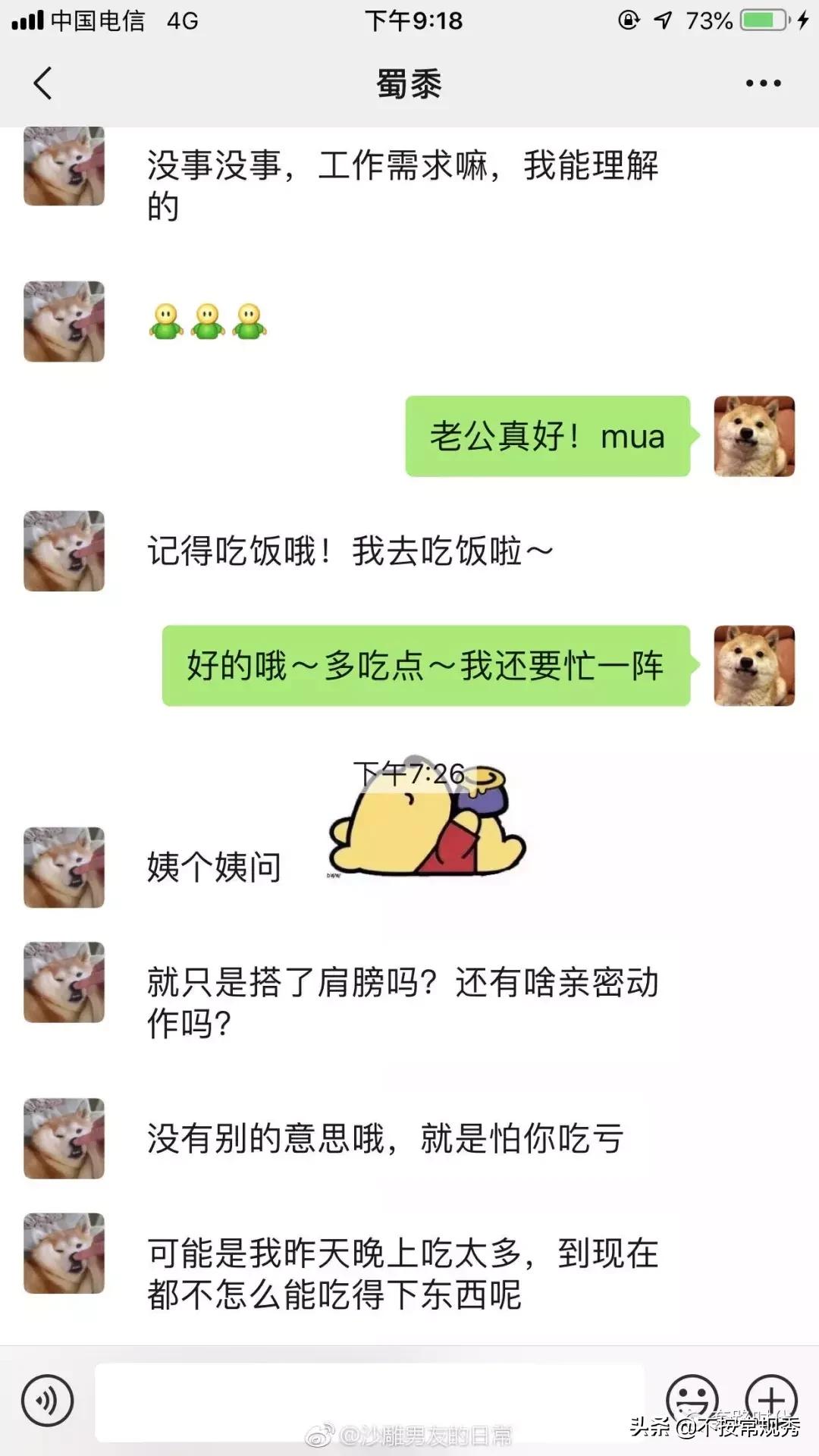Tap the back chevron to leave chat
This screenshot has height=1456, width=819.
pyautogui.click(x=43, y=83)
